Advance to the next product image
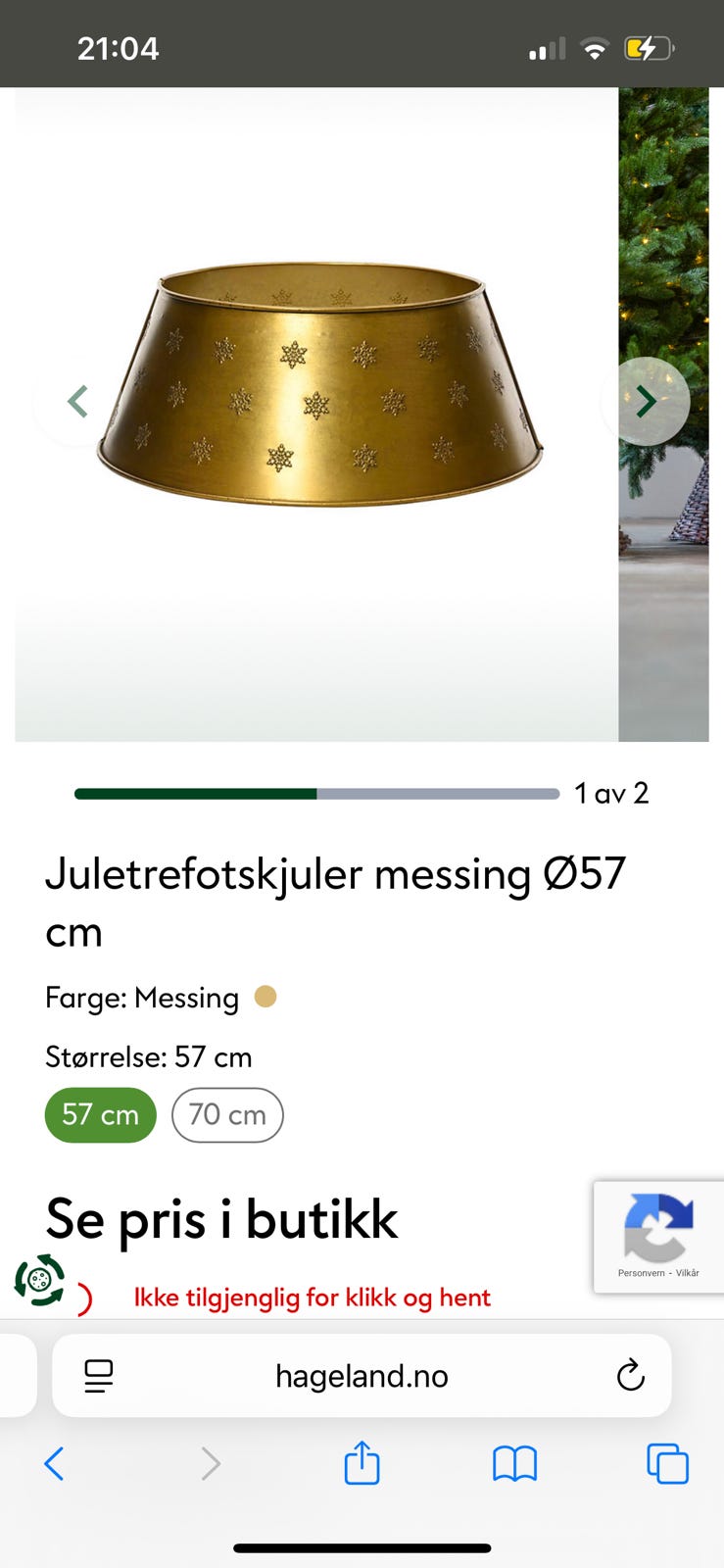 pyautogui.click(x=645, y=401)
